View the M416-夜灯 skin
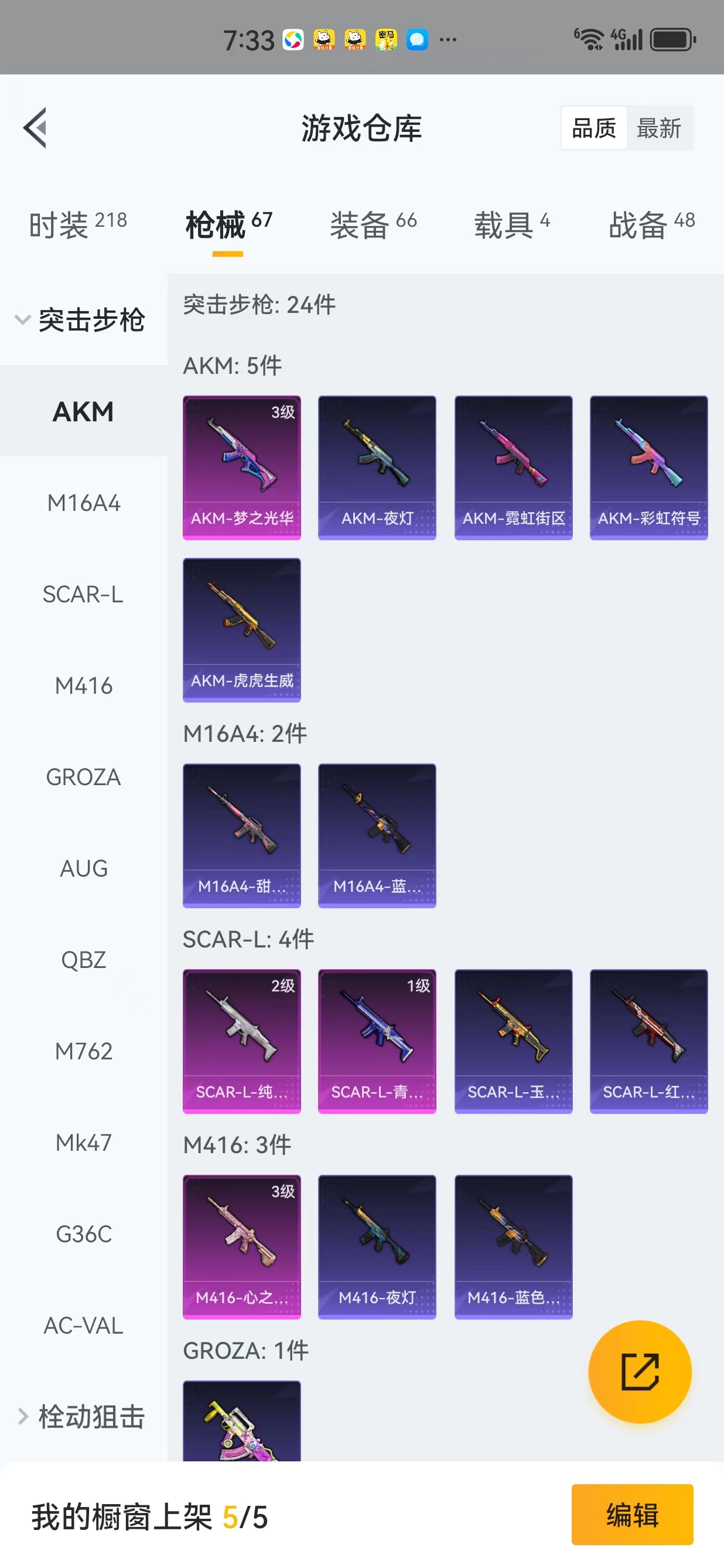Image resolution: width=724 pixels, height=1568 pixels. pyautogui.click(x=377, y=1247)
